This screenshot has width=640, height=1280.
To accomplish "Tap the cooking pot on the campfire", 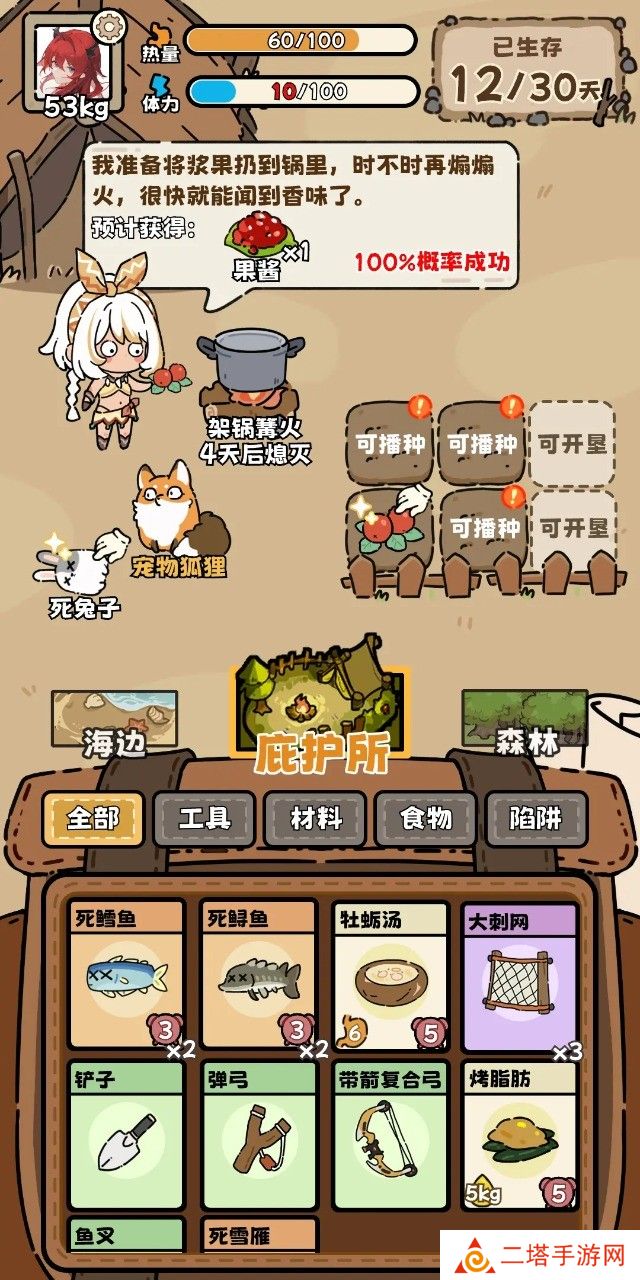I will (250, 365).
